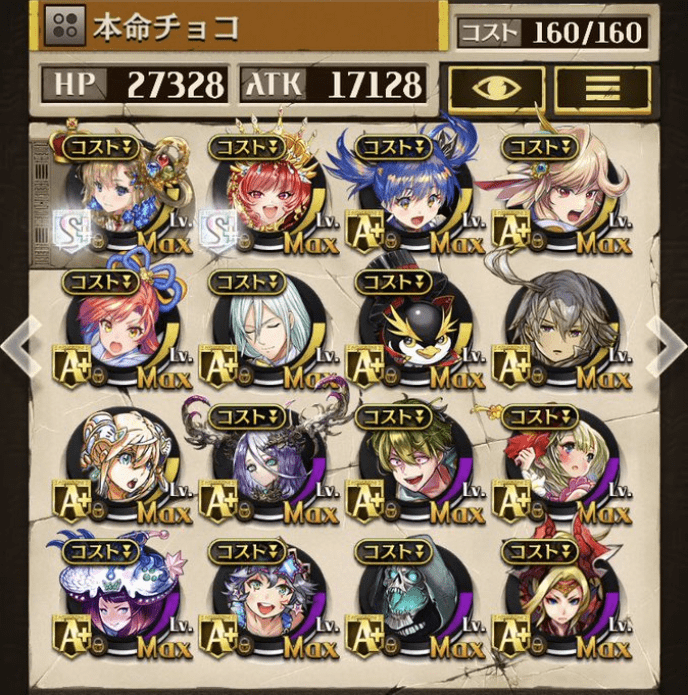Select the character with large jeweled hat
Image resolution: width=688 pixels, height=695 pixels.
click(120, 600)
